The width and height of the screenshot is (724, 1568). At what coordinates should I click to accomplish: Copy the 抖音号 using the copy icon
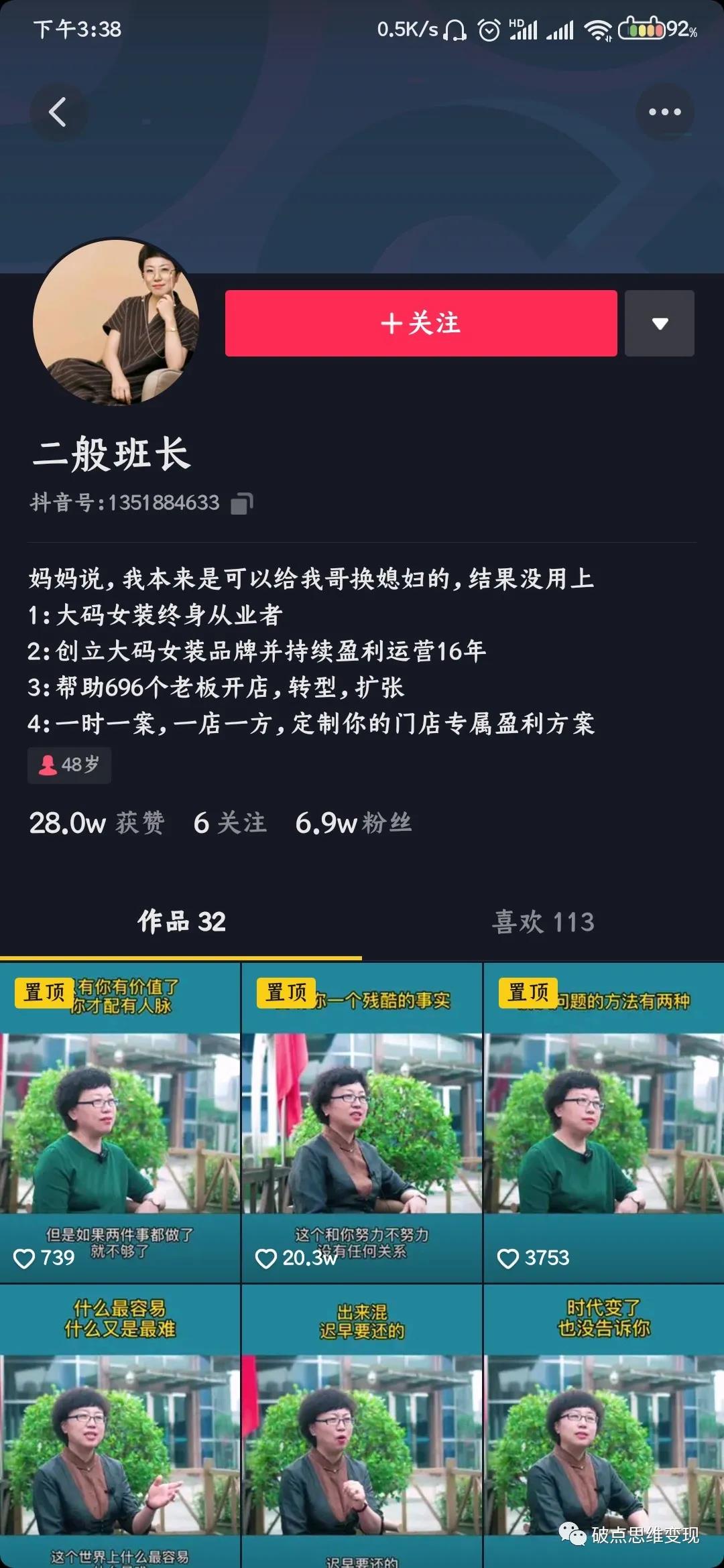click(x=241, y=503)
